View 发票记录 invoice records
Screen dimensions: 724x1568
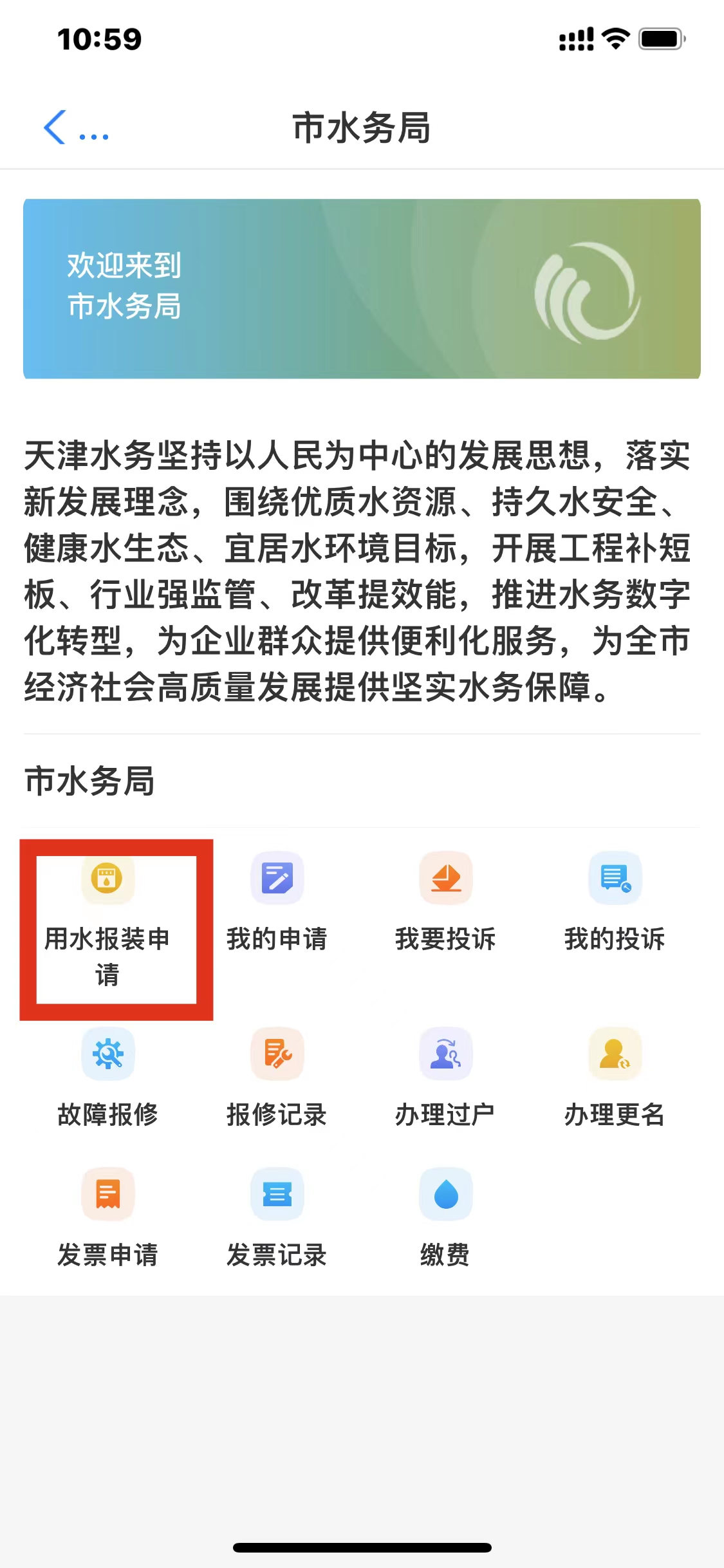pyautogui.click(x=277, y=1218)
